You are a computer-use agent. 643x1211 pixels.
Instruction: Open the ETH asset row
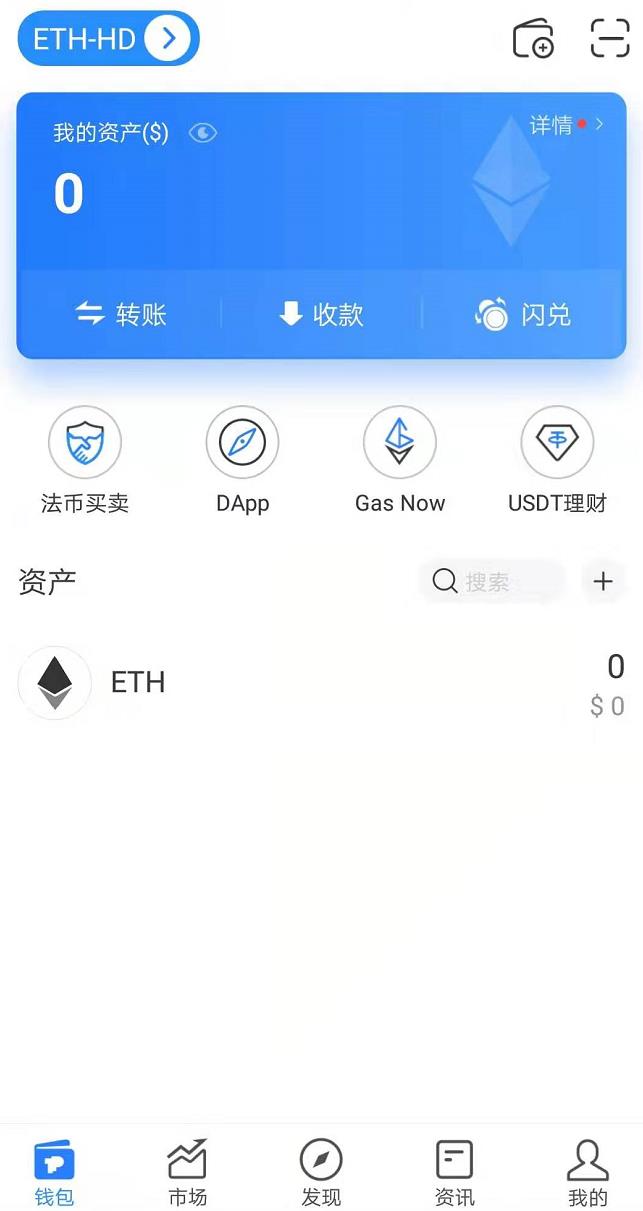321,683
